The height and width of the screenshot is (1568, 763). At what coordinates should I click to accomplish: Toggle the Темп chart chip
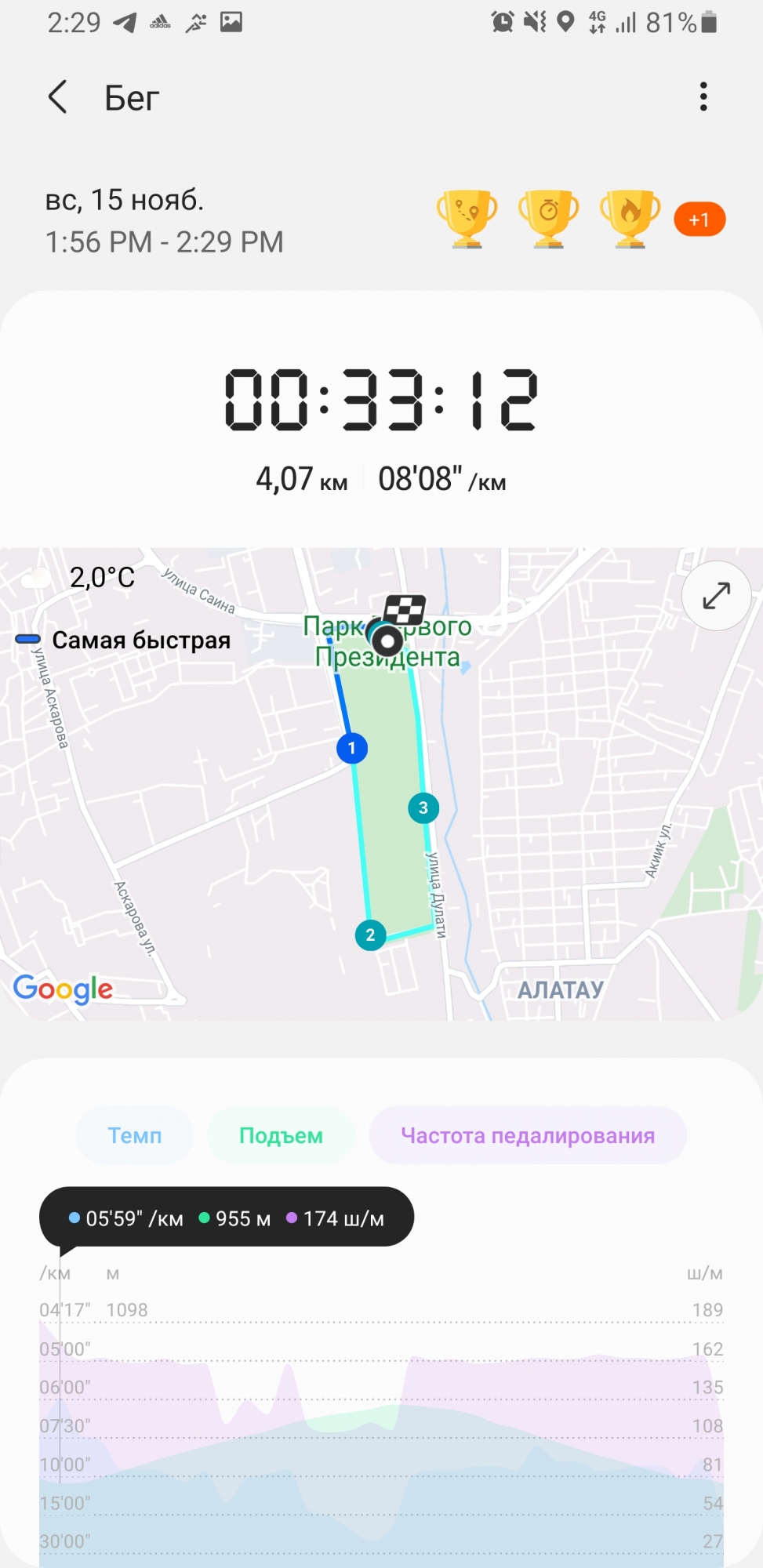tap(135, 1135)
